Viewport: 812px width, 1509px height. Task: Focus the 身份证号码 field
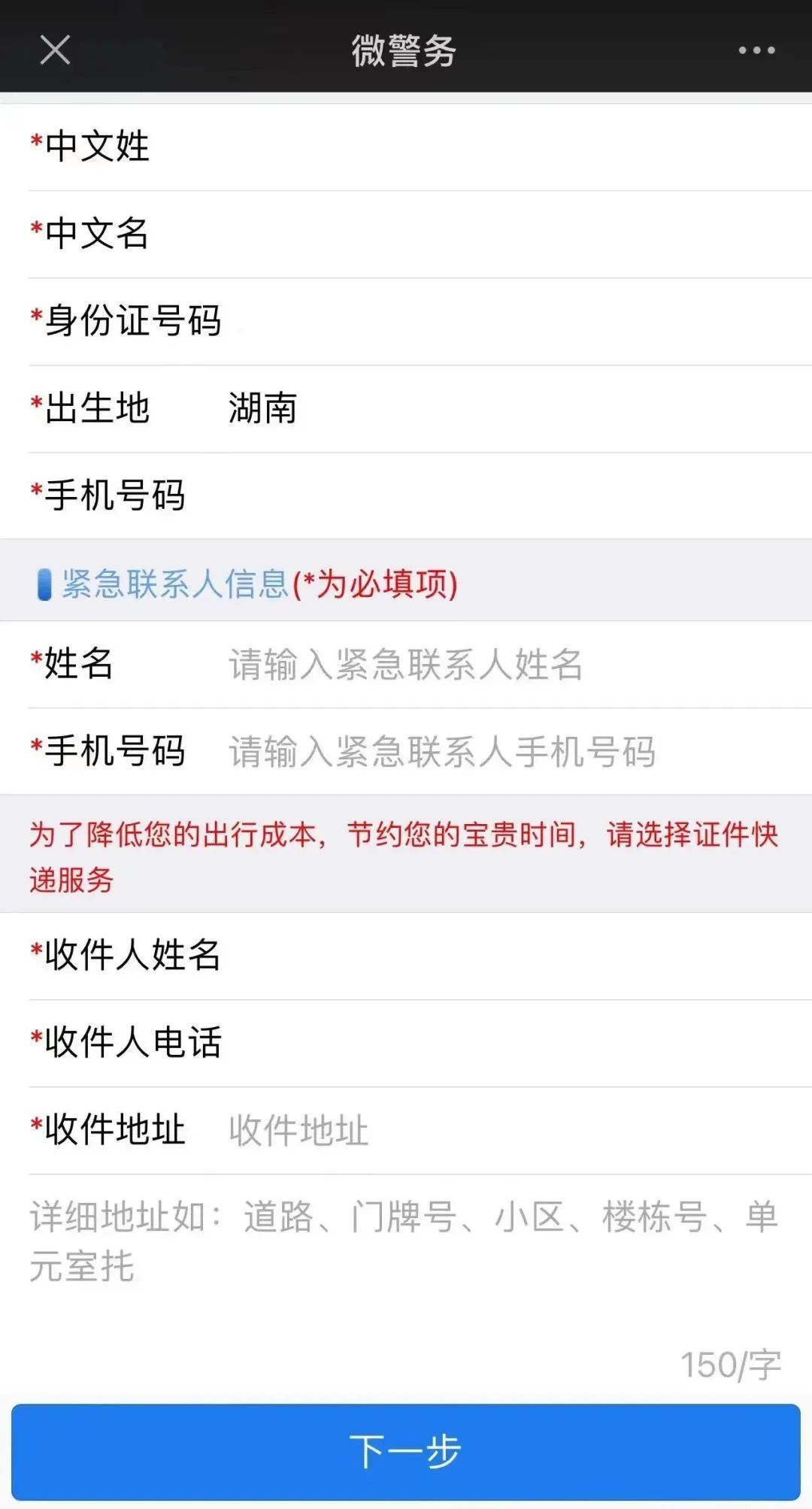click(x=511, y=321)
